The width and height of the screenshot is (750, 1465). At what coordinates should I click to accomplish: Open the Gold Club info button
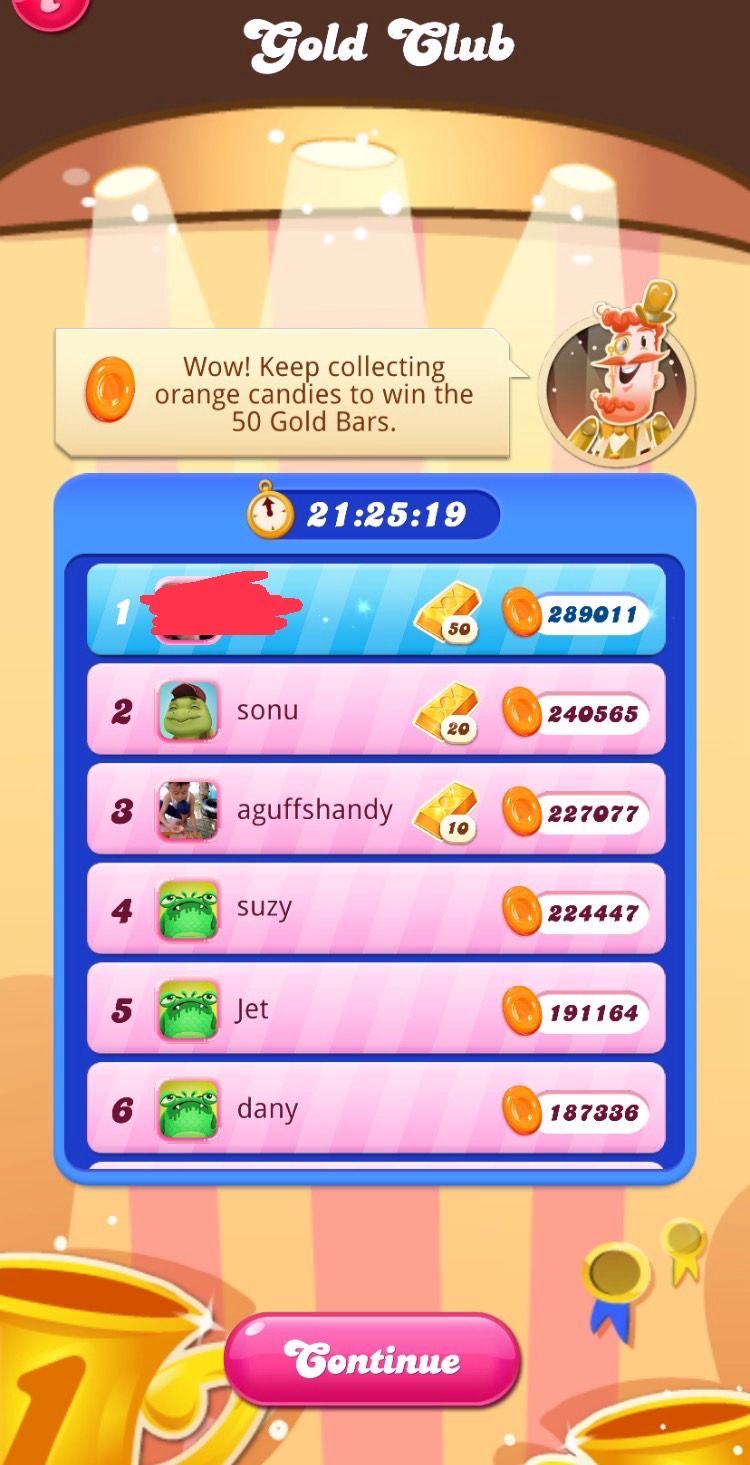coord(48,8)
